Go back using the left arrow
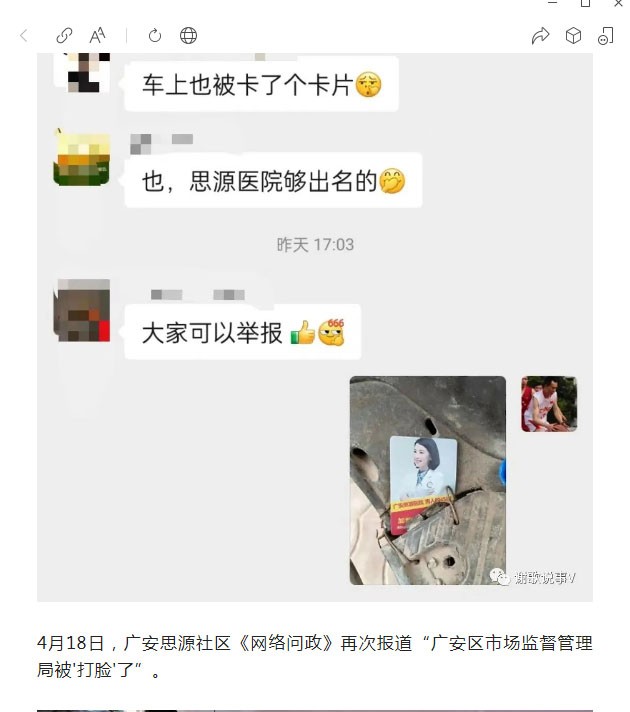Image resolution: width=630 pixels, height=712 pixels. (24, 36)
